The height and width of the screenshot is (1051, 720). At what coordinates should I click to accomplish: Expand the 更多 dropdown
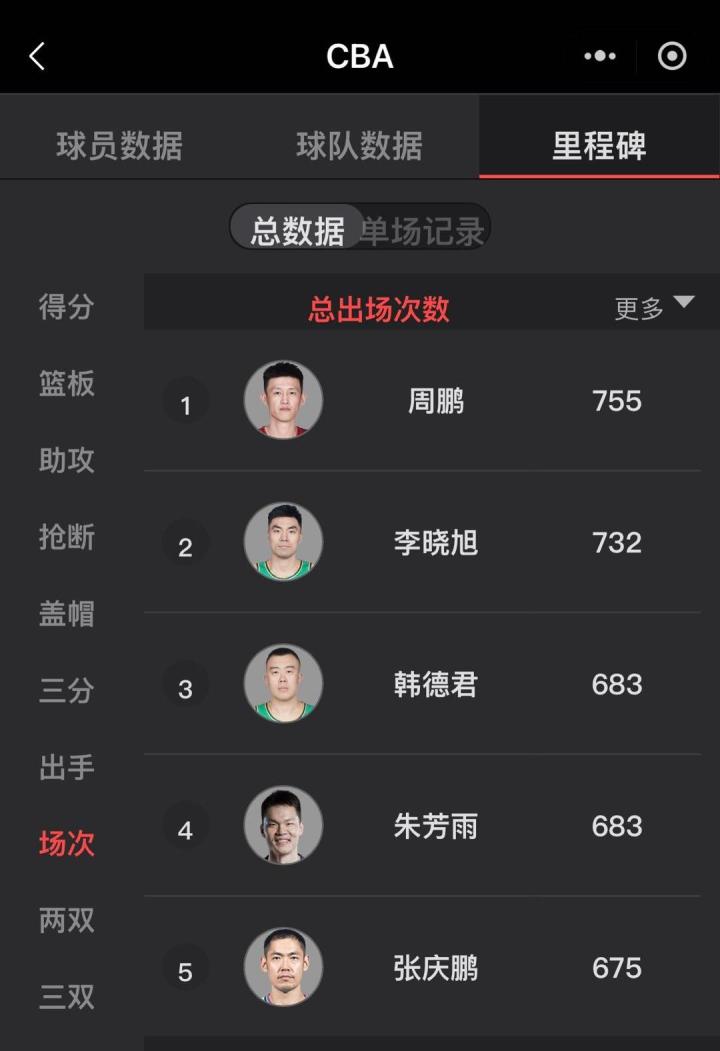coord(654,307)
